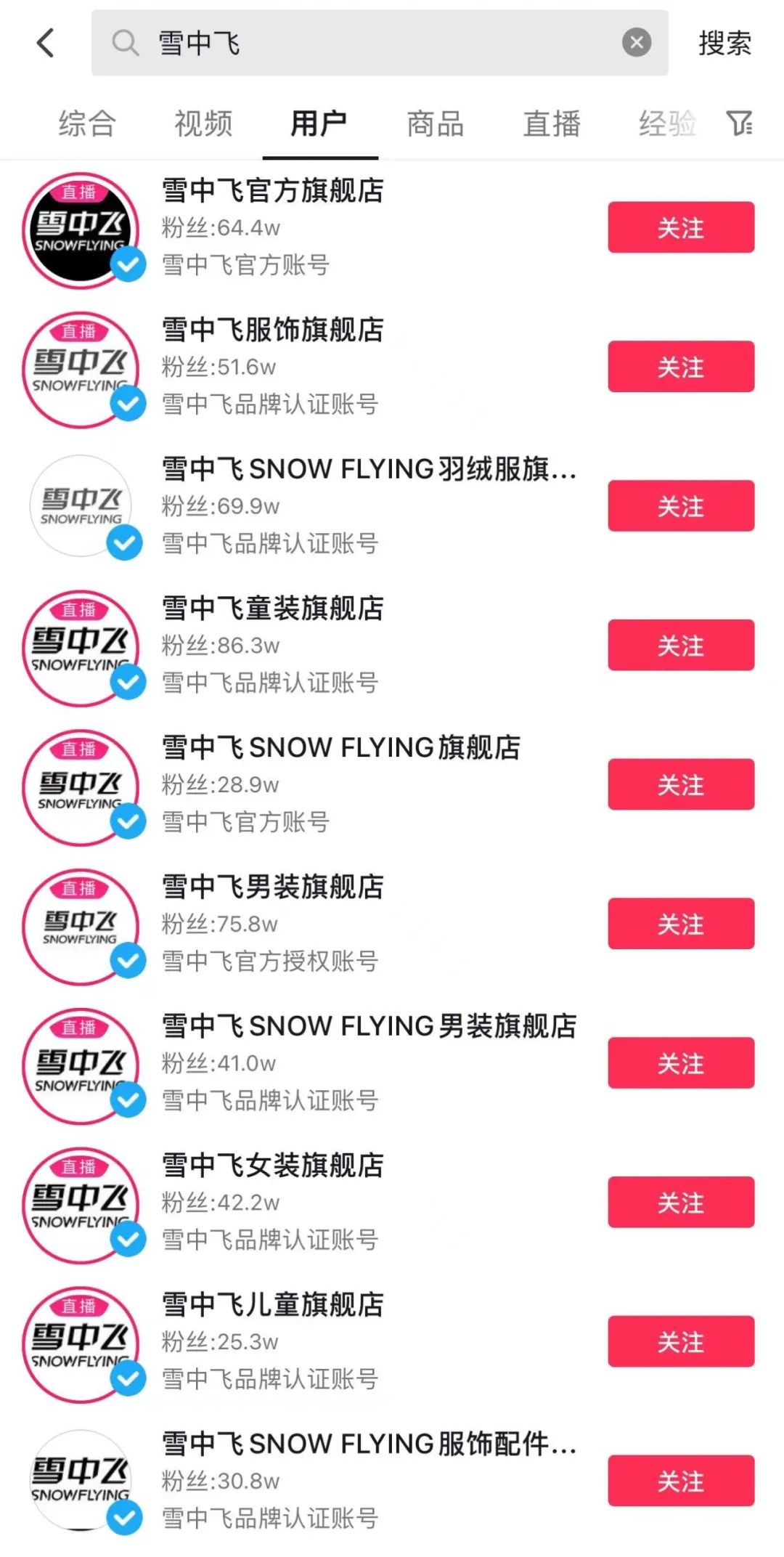
Task: Follow 雪中飞SNOW FLYING服饰配件 account
Action: click(680, 1481)
